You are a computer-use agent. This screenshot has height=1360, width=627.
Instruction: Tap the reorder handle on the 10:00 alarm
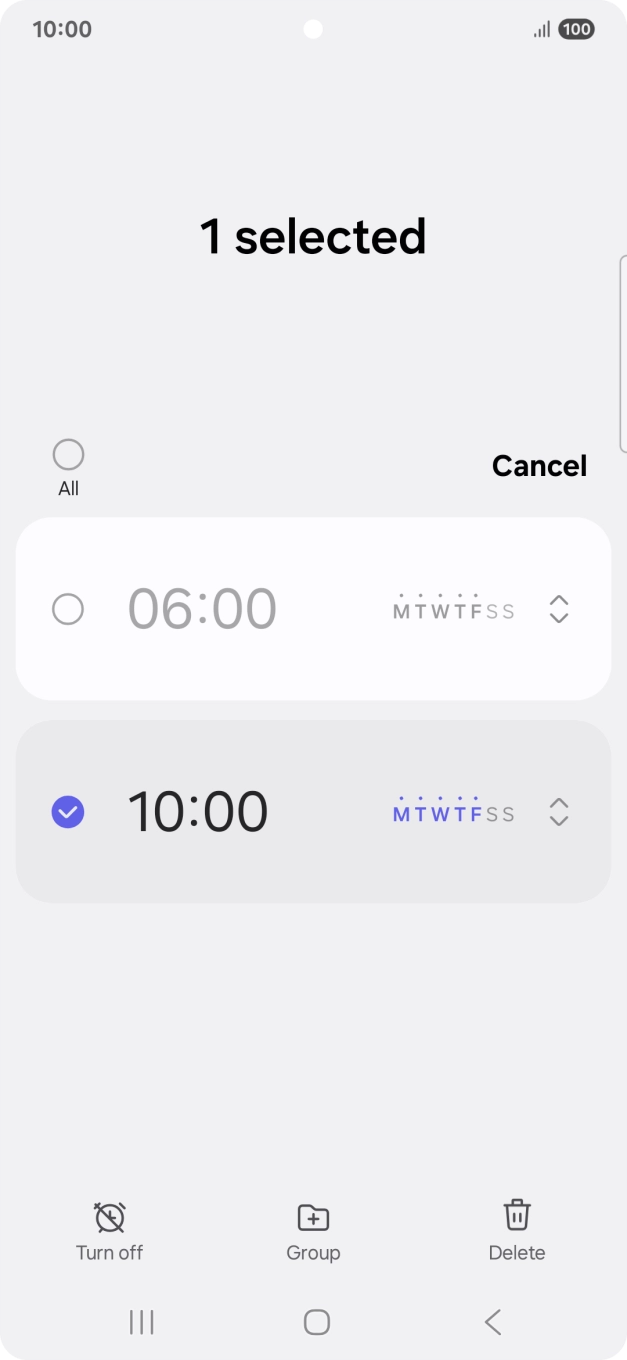[559, 812]
